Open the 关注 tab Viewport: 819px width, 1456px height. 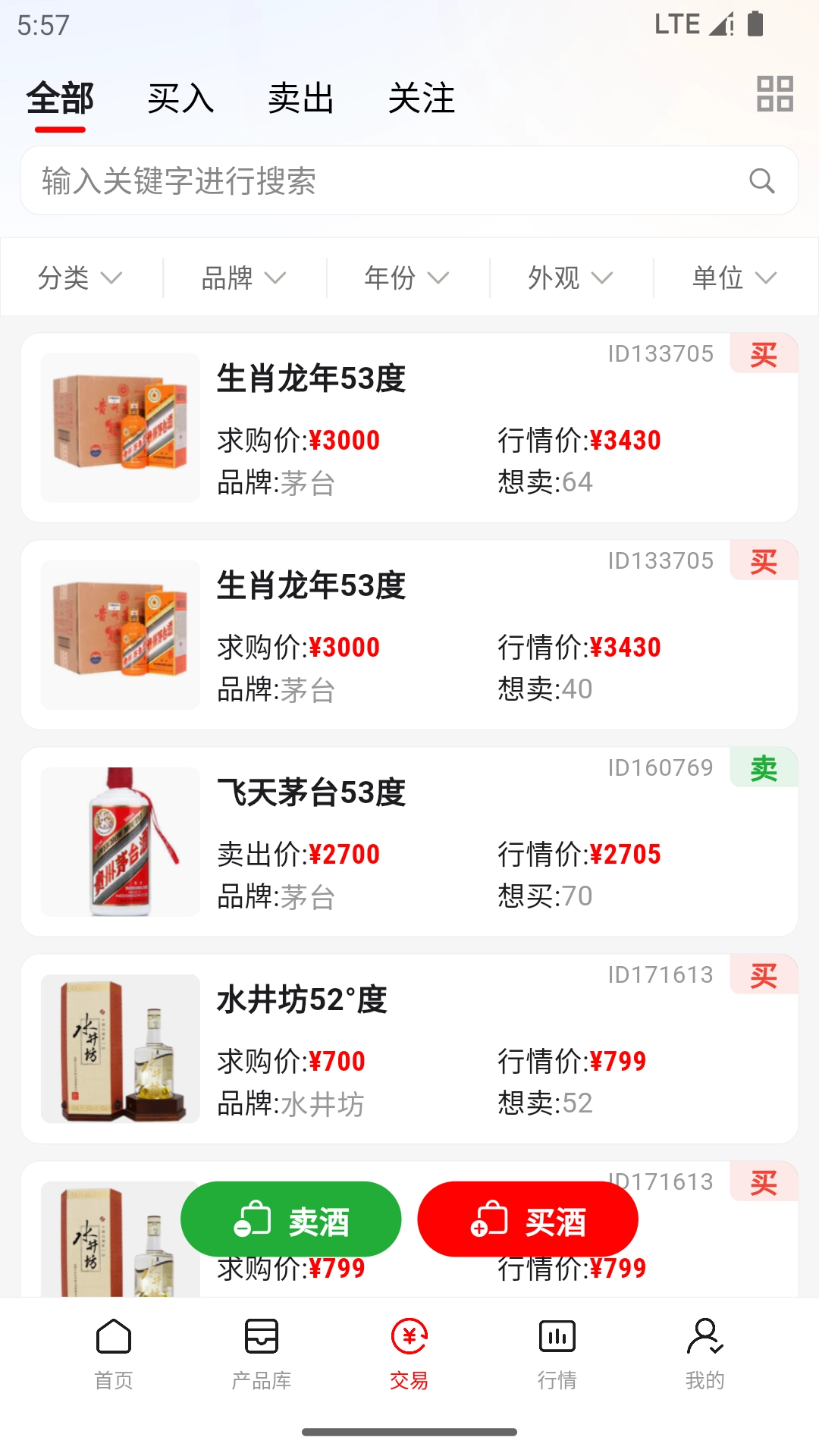pyautogui.click(x=422, y=99)
